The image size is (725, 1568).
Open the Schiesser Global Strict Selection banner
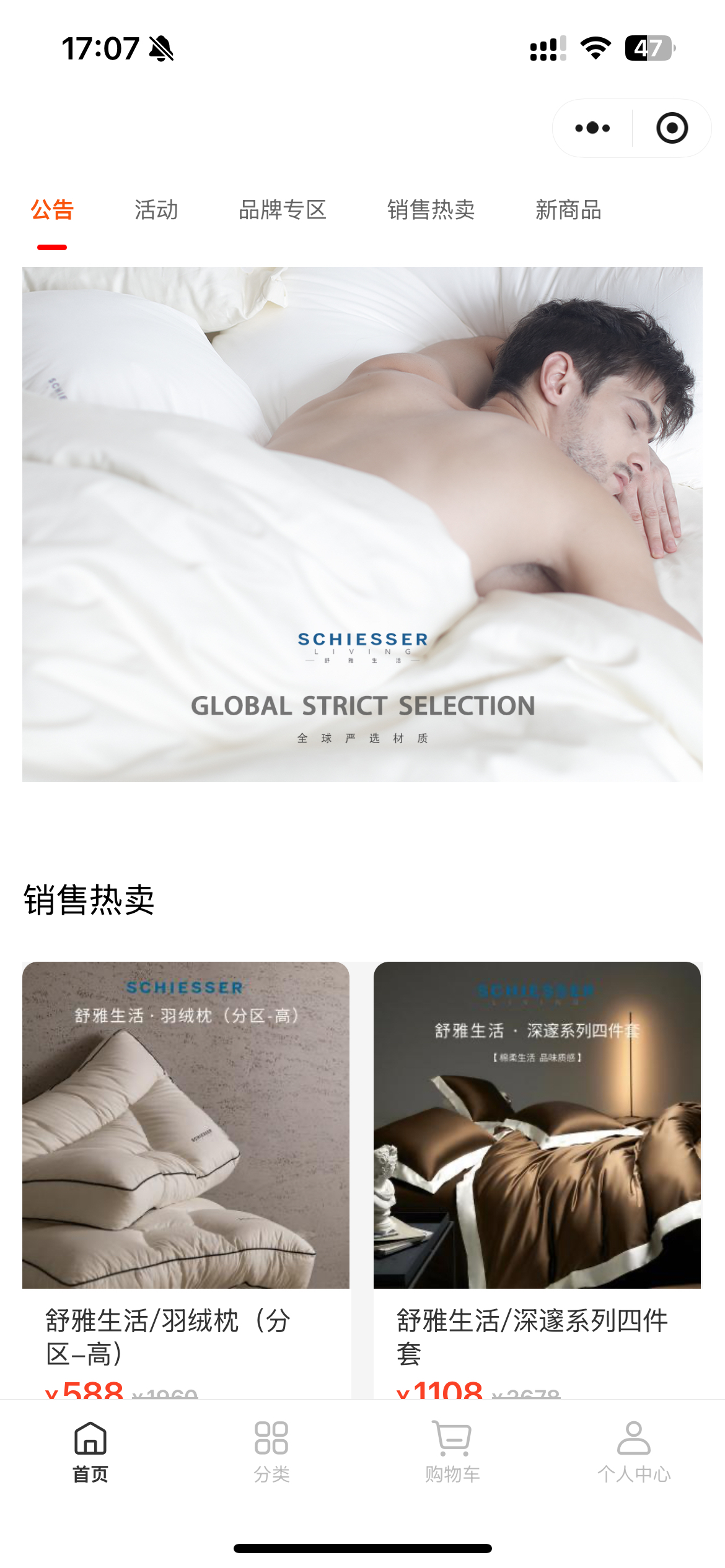point(362,524)
